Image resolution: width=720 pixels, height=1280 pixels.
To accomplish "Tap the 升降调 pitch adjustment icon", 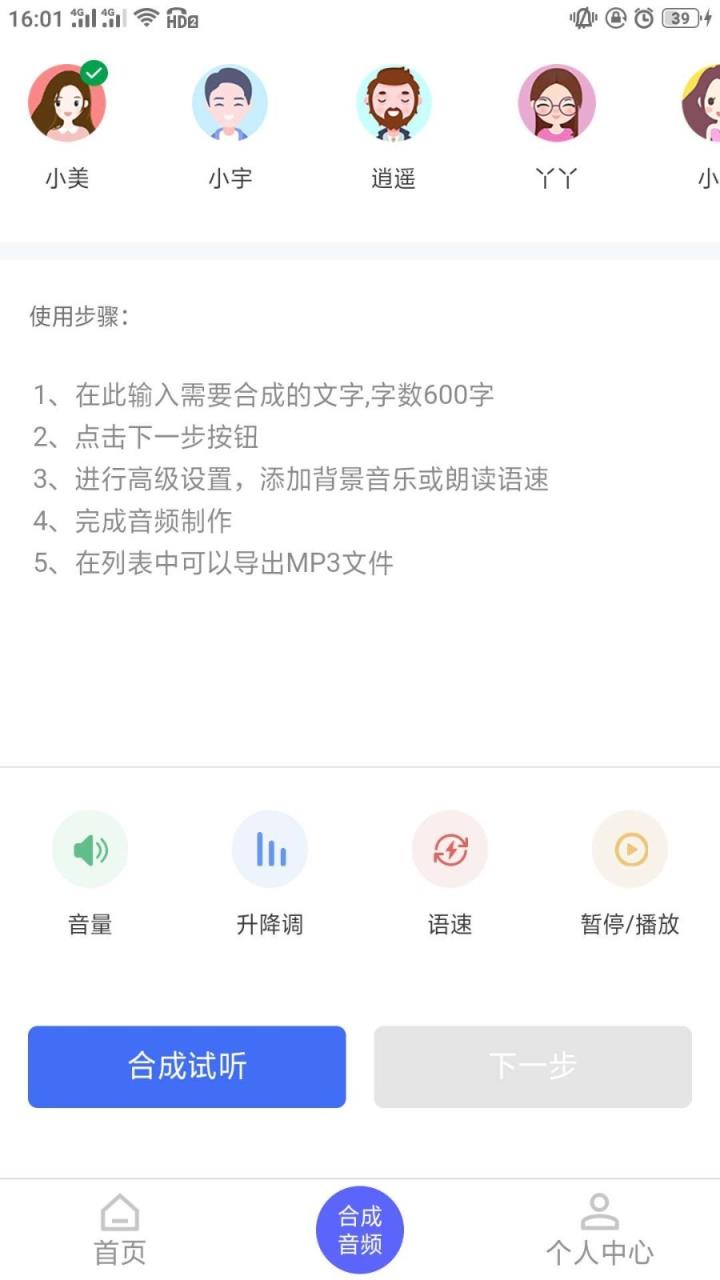I will click(270, 848).
